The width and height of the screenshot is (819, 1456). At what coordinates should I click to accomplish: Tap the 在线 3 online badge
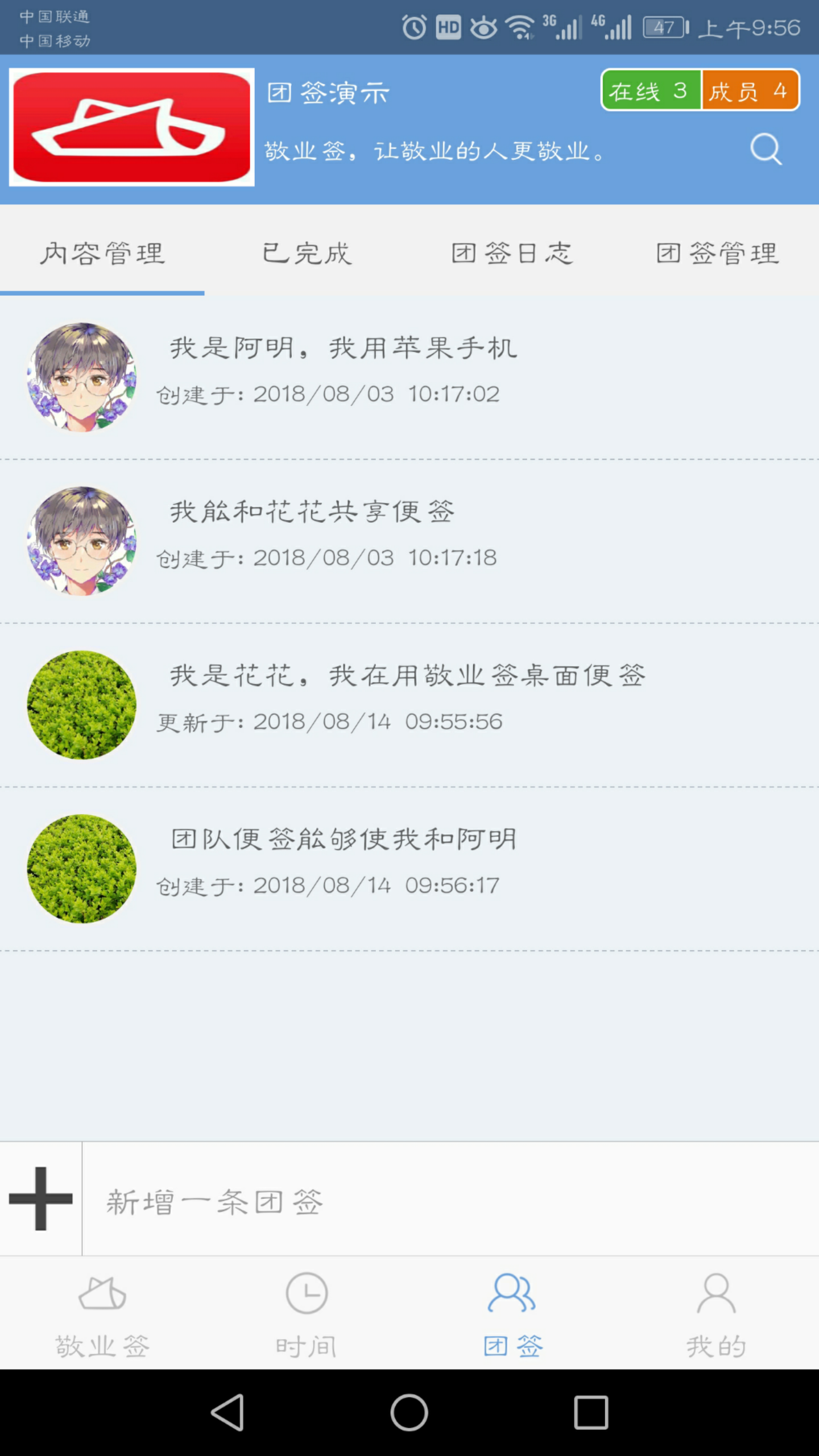pyautogui.click(x=651, y=90)
